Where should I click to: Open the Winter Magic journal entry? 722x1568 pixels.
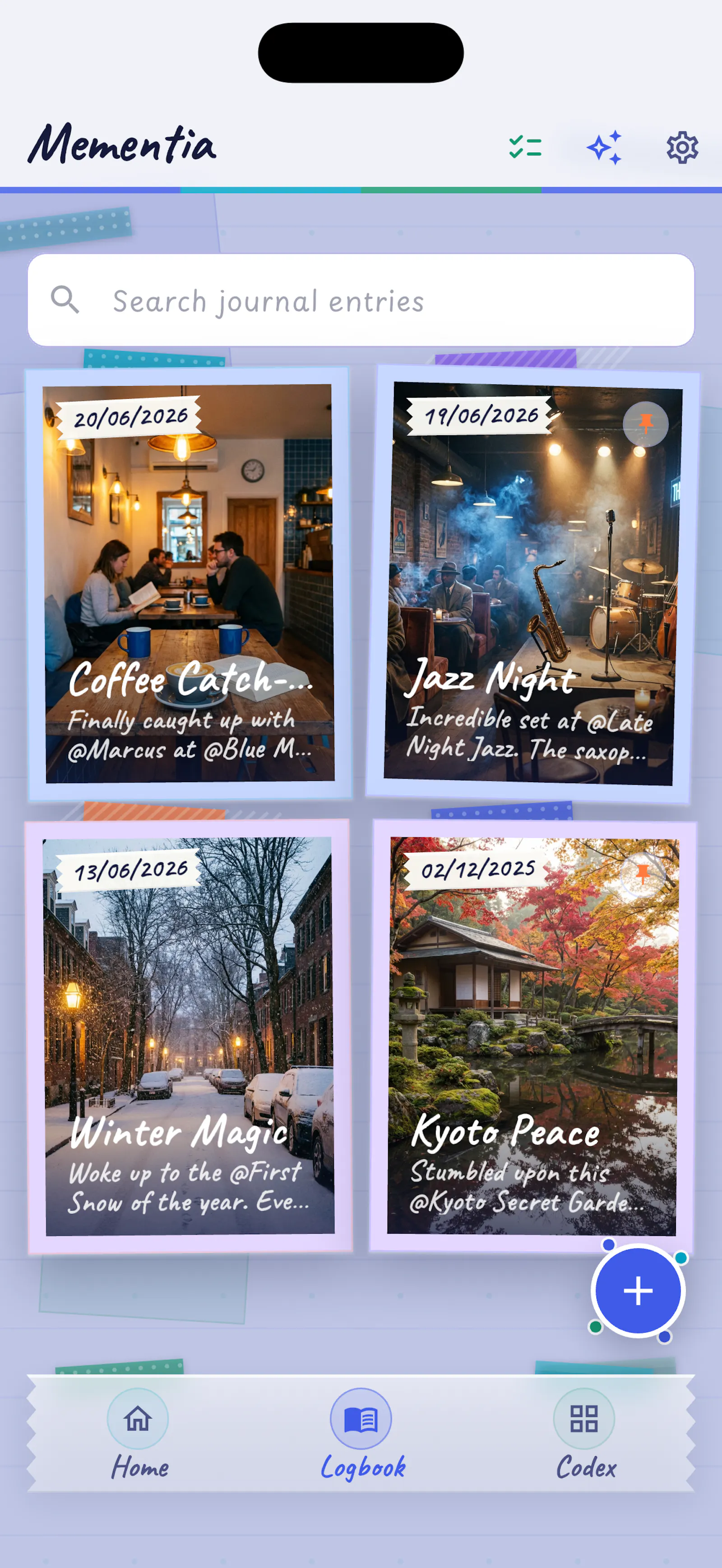coord(189,1036)
